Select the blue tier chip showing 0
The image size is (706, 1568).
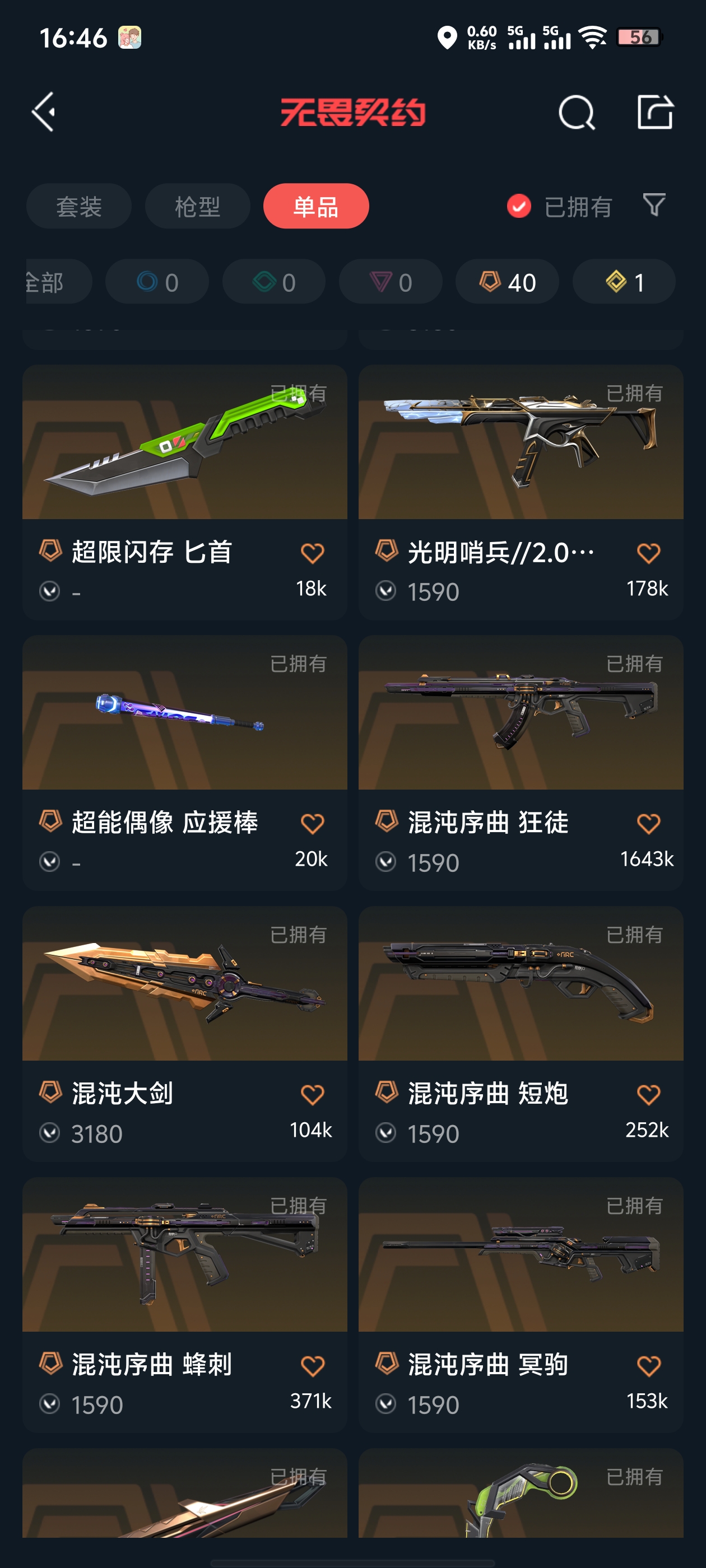pos(157,282)
